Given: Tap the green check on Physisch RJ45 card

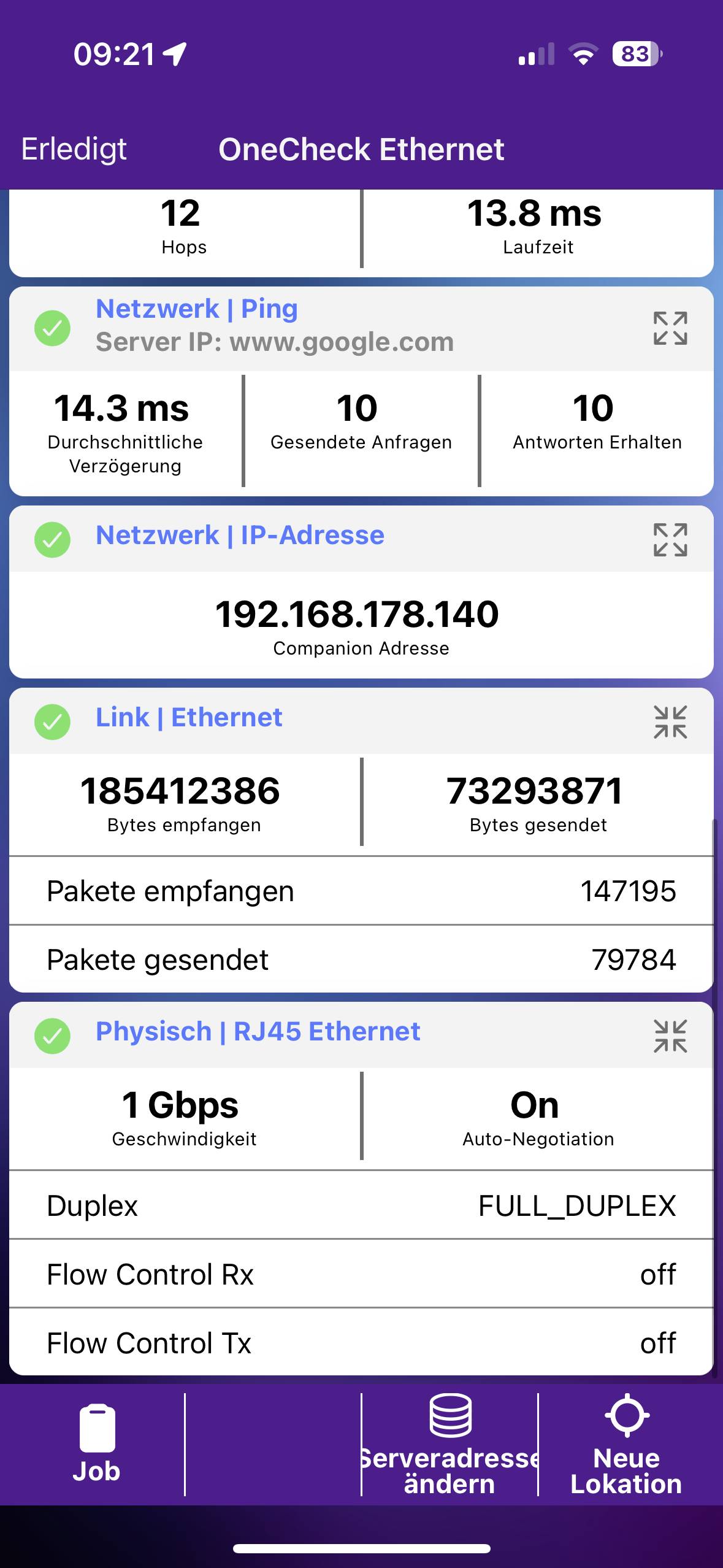Looking at the screenshot, I should 53,1034.
